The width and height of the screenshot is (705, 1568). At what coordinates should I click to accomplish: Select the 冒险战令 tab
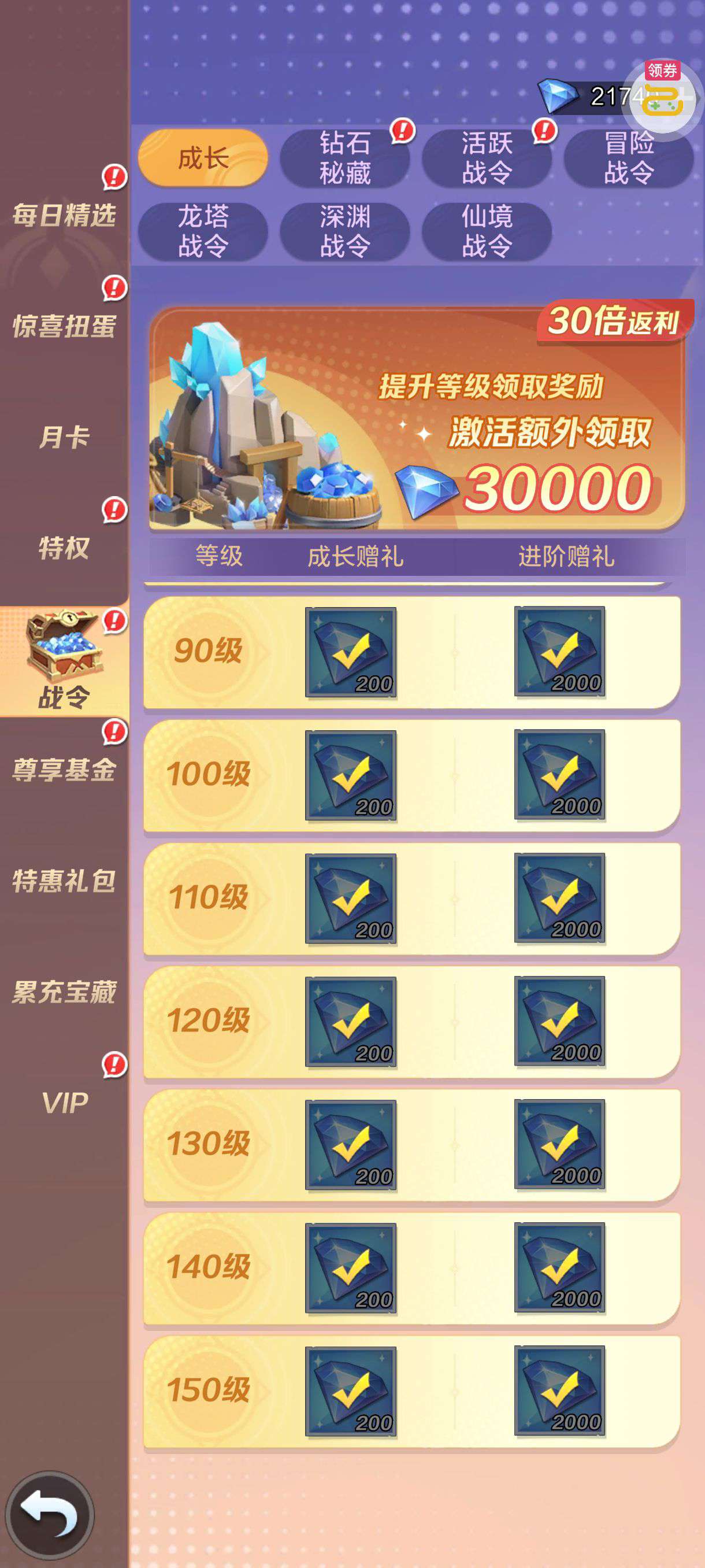tap(628, 158)
